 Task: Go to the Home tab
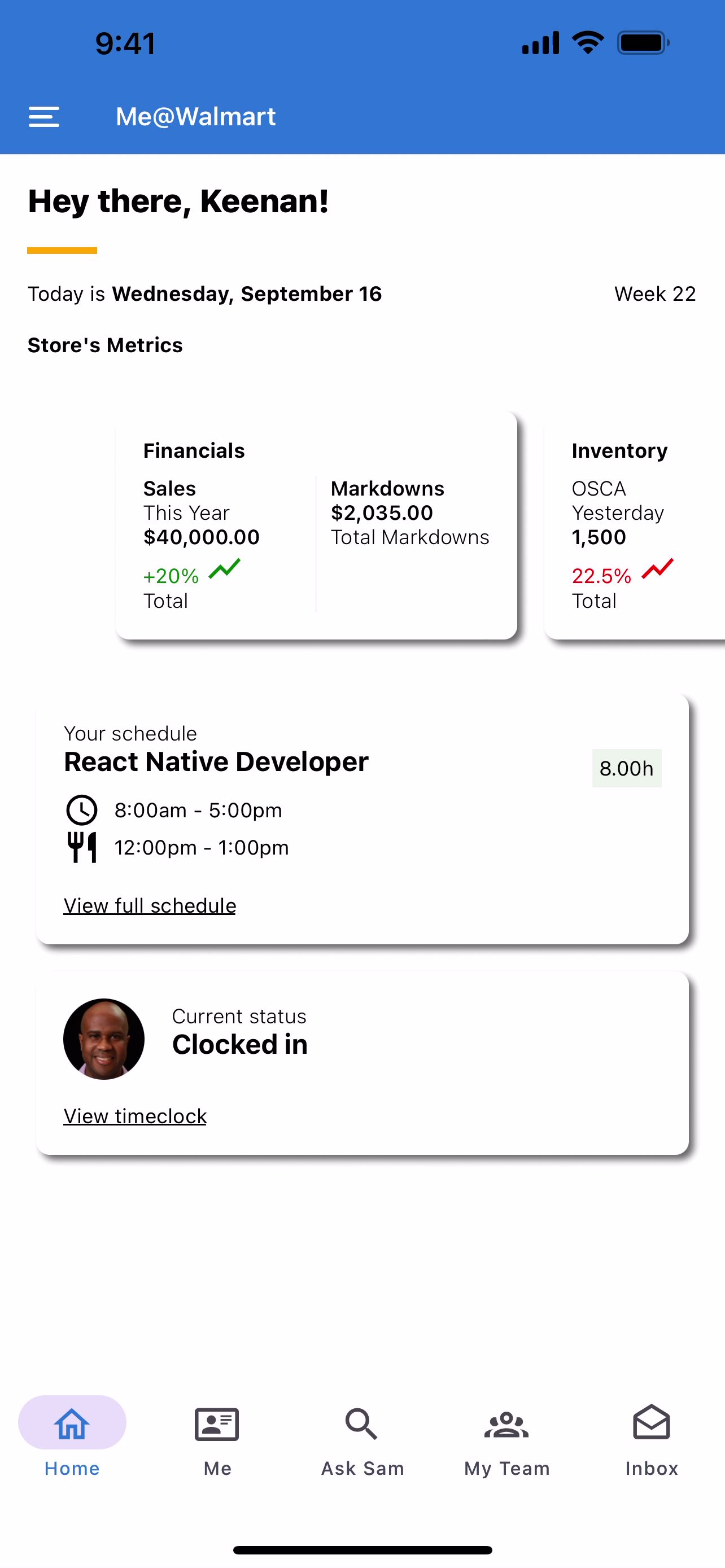click(x=72, y=1438)
